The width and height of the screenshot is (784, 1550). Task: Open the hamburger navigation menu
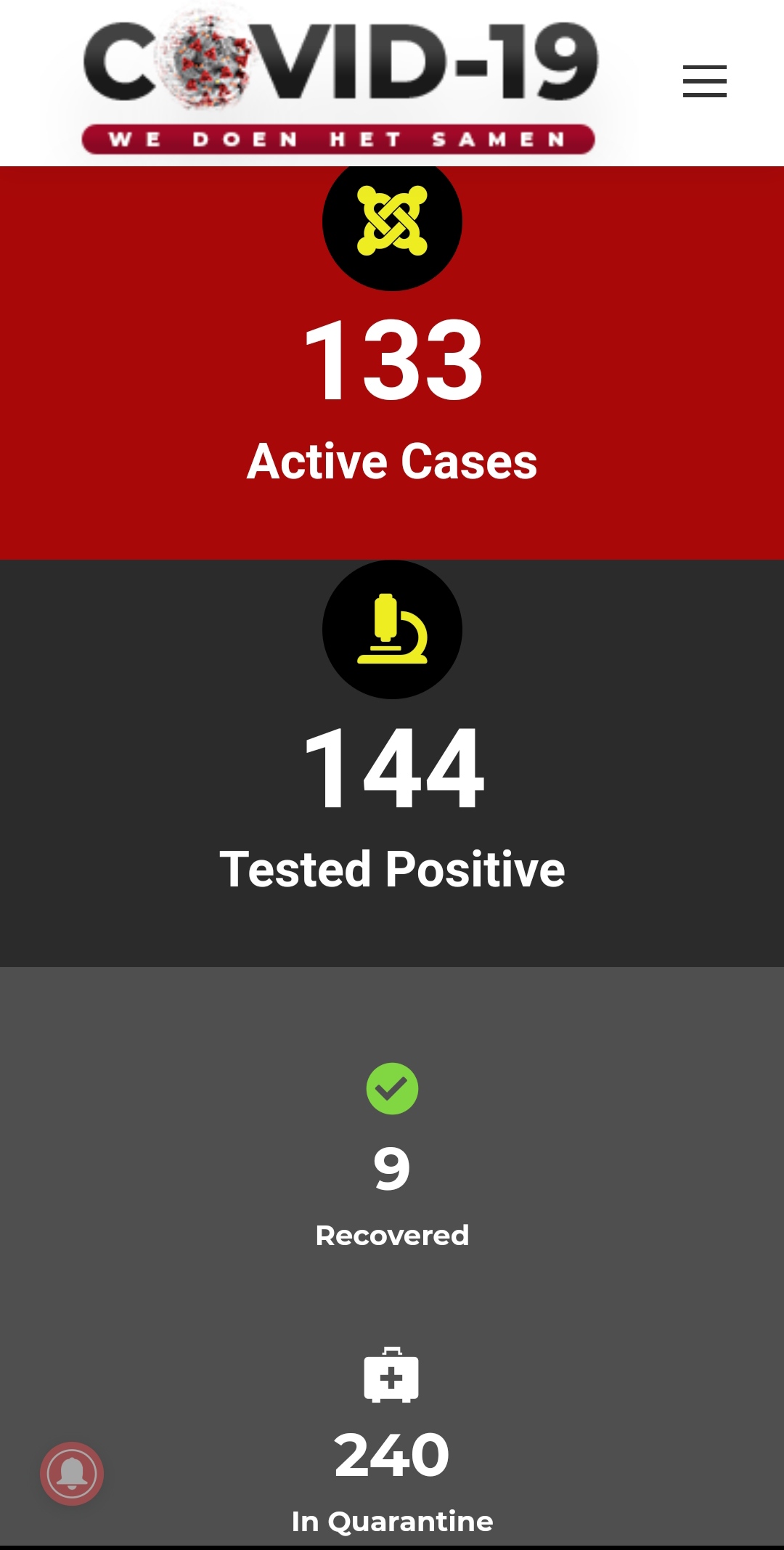point(704,81)
